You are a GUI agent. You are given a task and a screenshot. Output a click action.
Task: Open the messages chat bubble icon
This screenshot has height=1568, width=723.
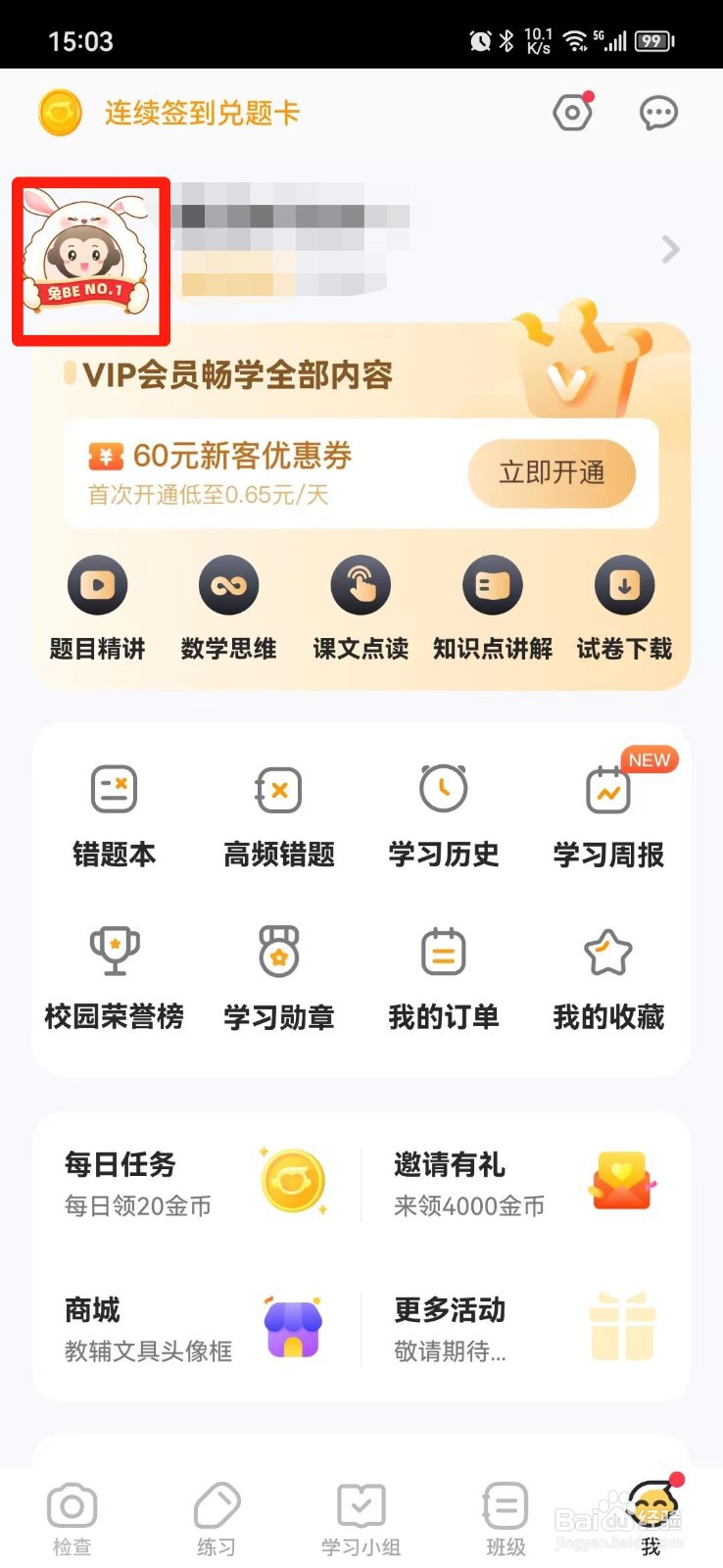pyautogui.click(x=658, y=113)
